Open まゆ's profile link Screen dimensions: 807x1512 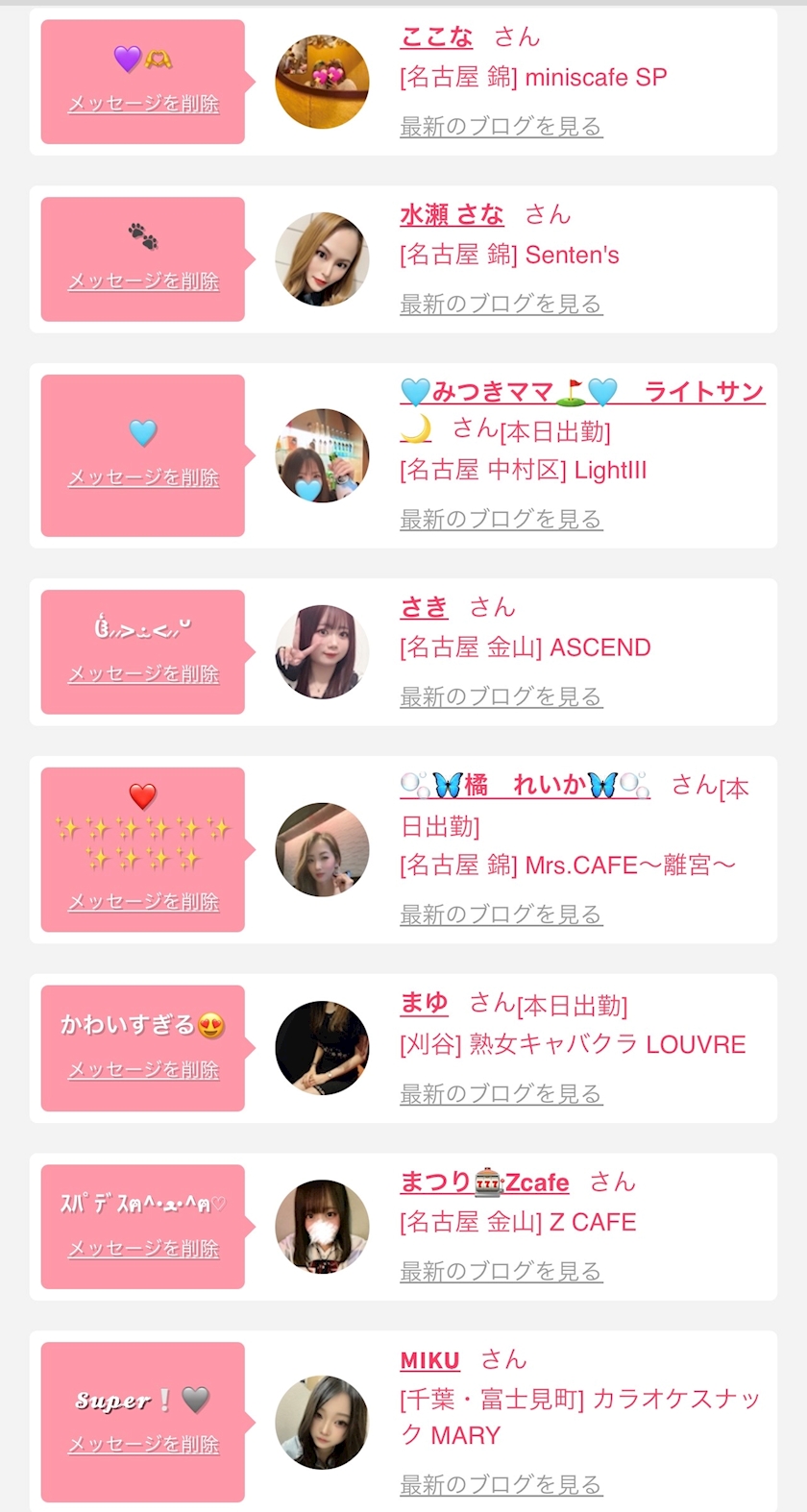[424, 1004]
